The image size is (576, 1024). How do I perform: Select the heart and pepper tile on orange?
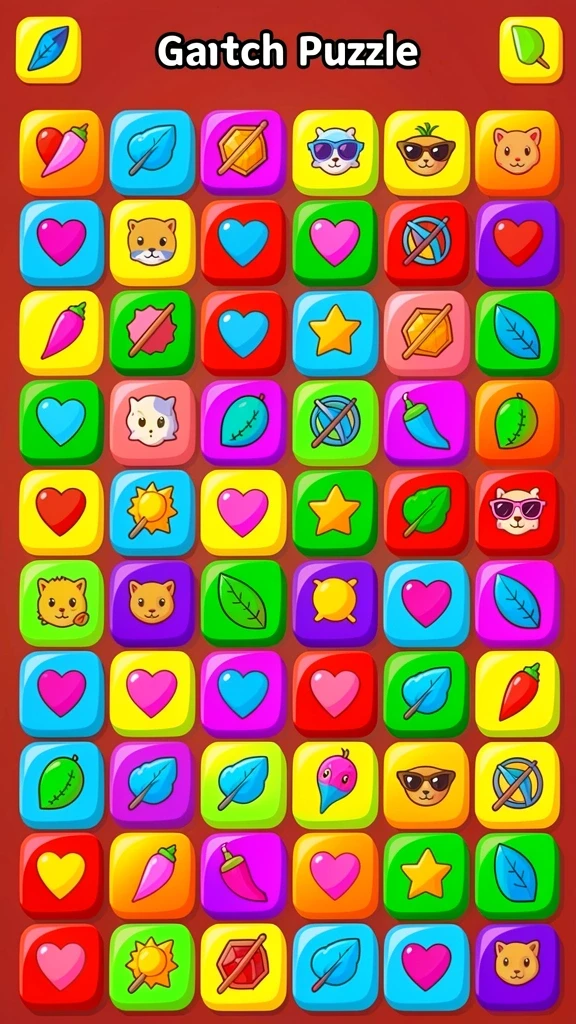61,152
